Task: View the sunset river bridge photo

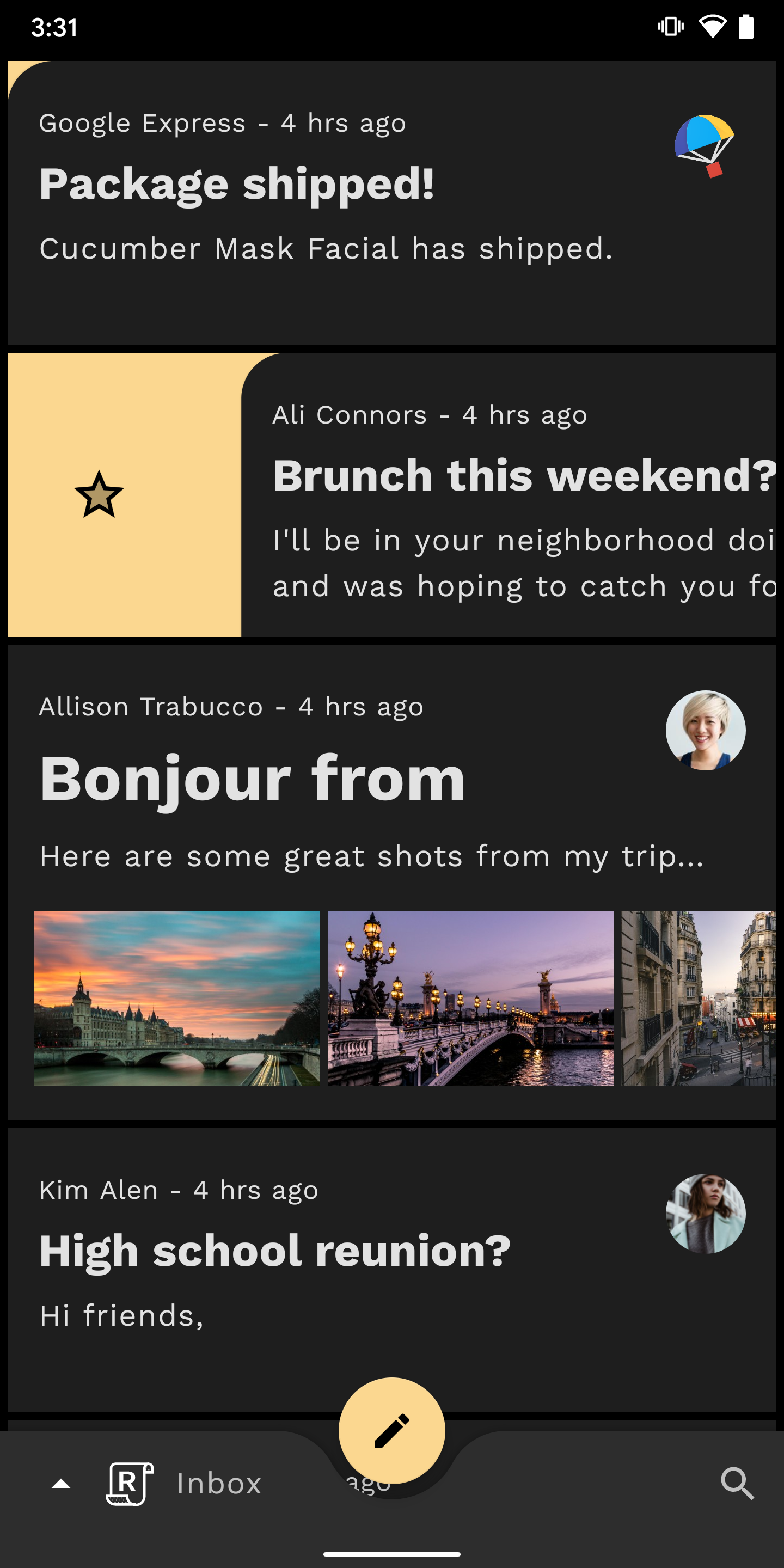Action: (x=176, y=999)
